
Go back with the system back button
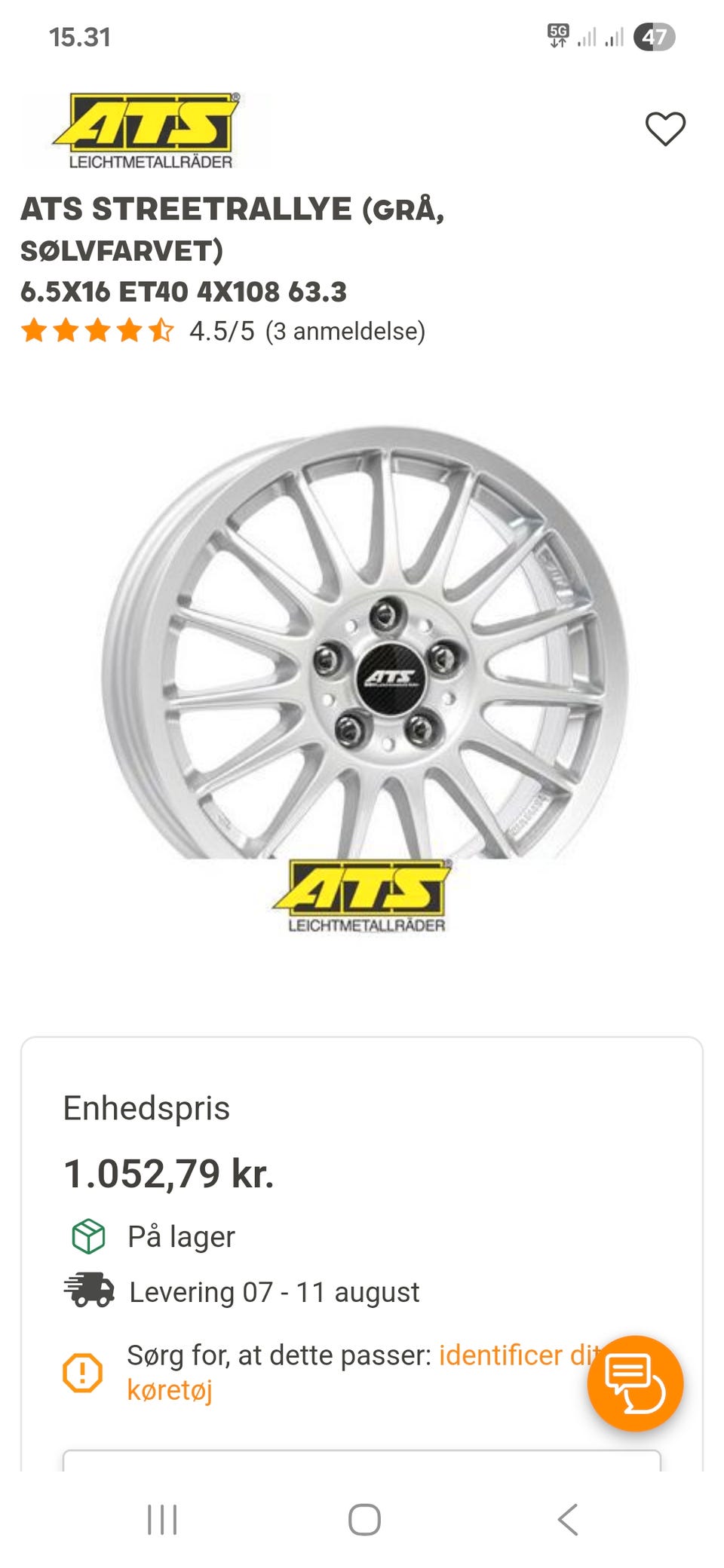(x=568, y=1519)
